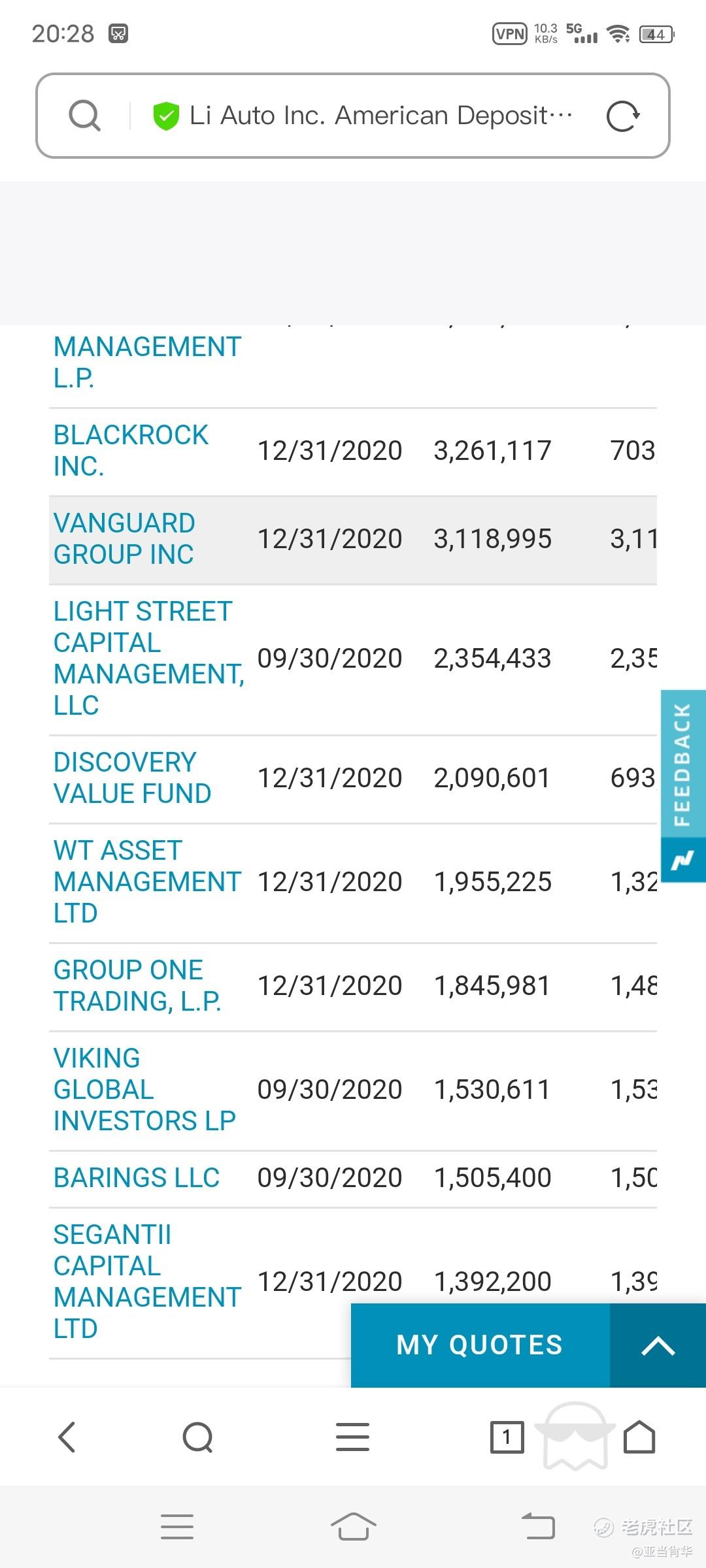Open LIGHT STREET CAPITAL MANAGEMENT, LLC link
The height and width of the screenshot is (1568, 706).
coord(149,659)
